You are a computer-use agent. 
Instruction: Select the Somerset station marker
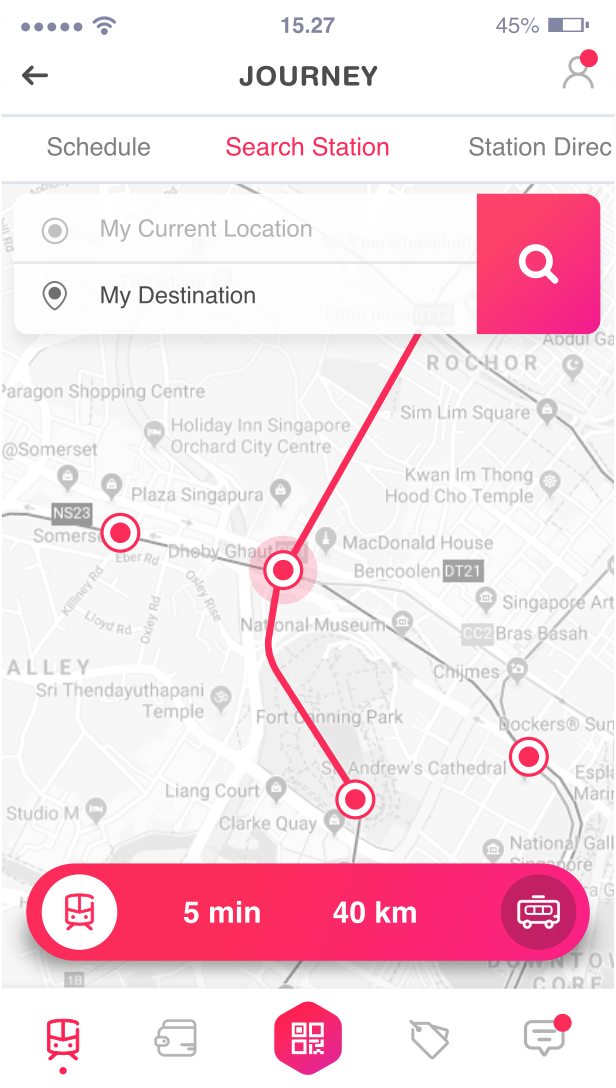[121, 533]
